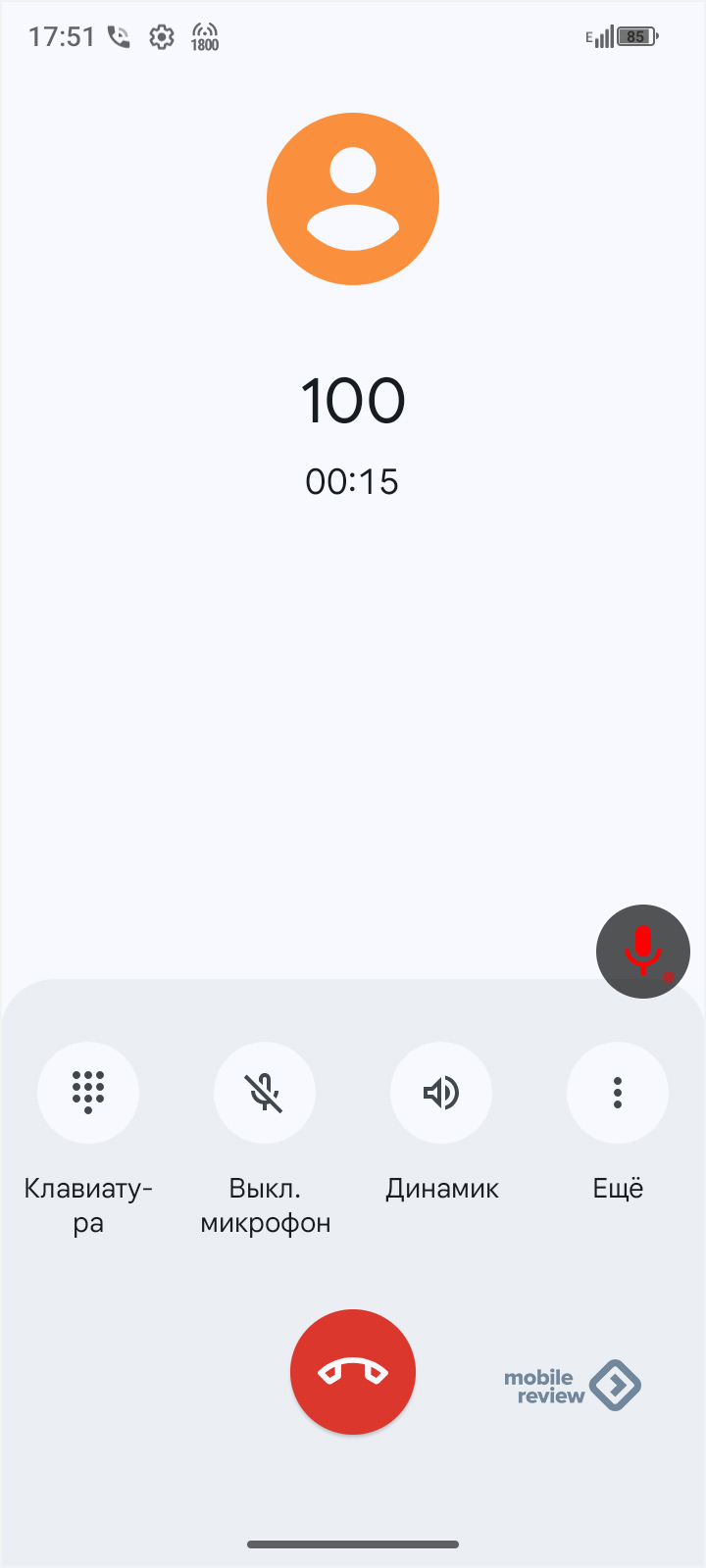Turn on the speaker (Динамик)
706x1568 pixels.
(441, 1092)
